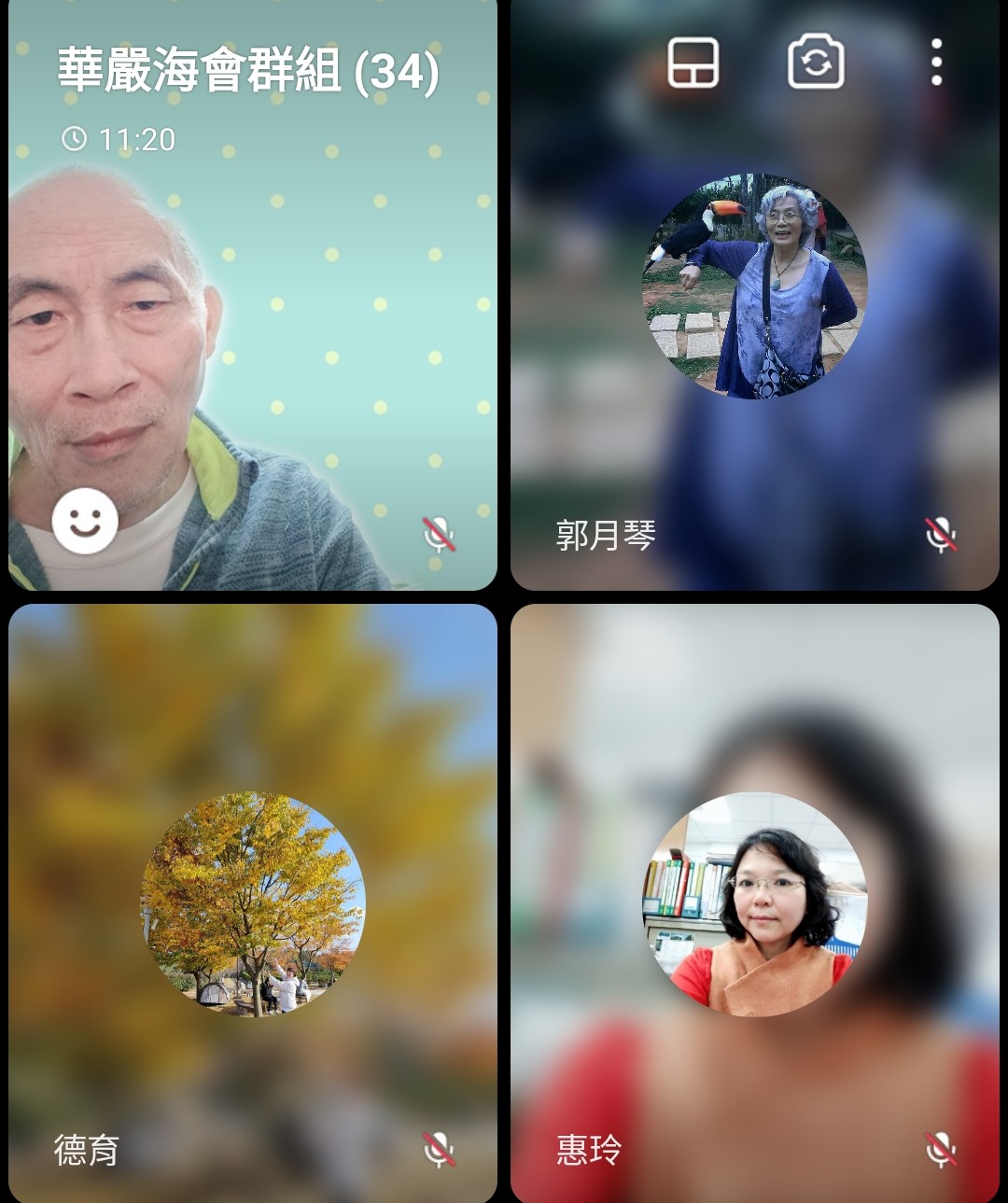
Task: Select 惠玲's video tile
Action: click(x=754, y=903)
